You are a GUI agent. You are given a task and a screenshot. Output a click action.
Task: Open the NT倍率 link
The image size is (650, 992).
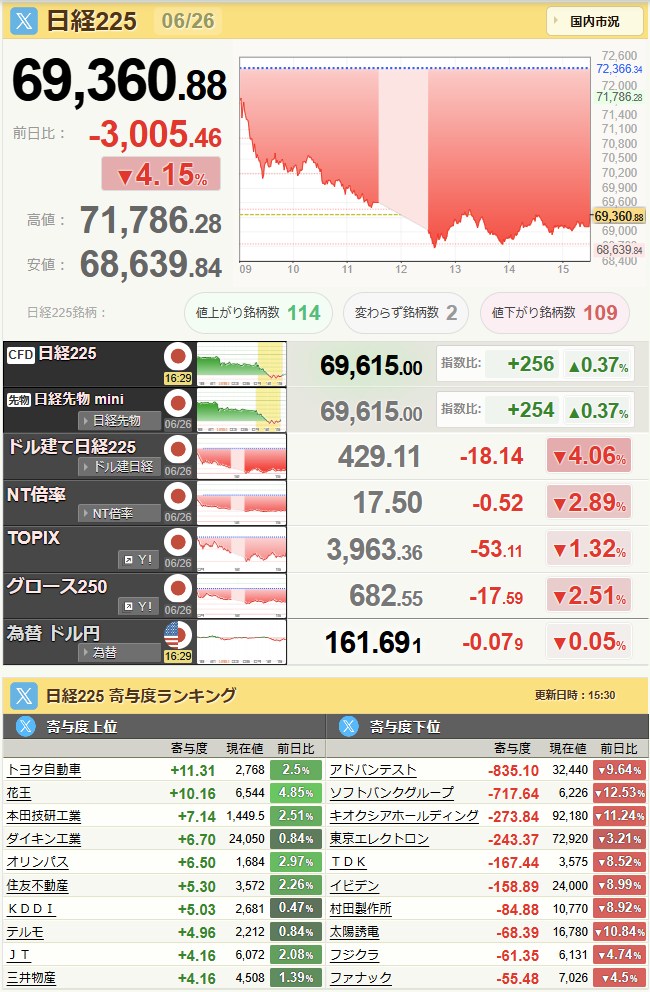tap(119, 513)
